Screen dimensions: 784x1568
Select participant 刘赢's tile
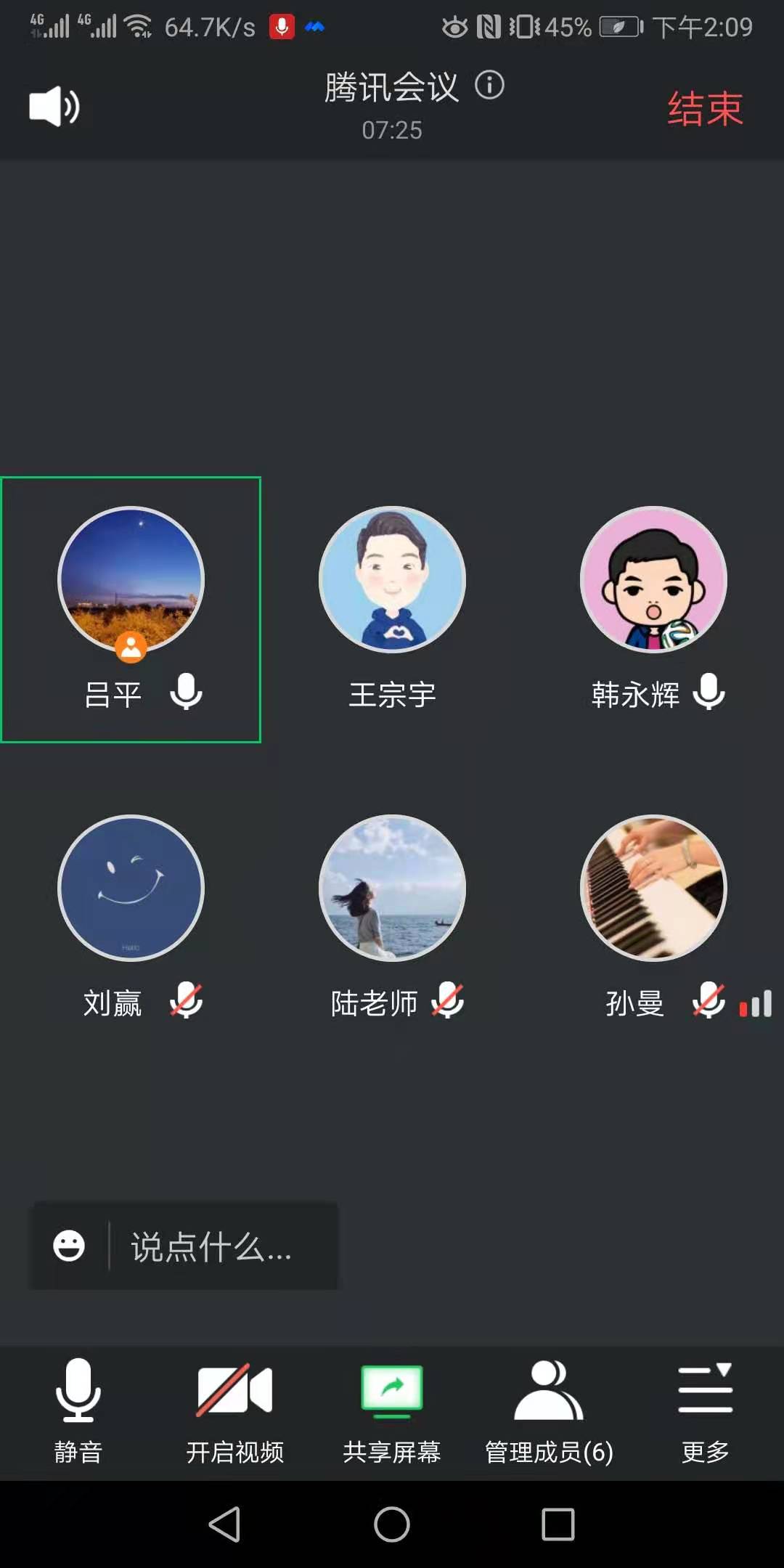131,916
